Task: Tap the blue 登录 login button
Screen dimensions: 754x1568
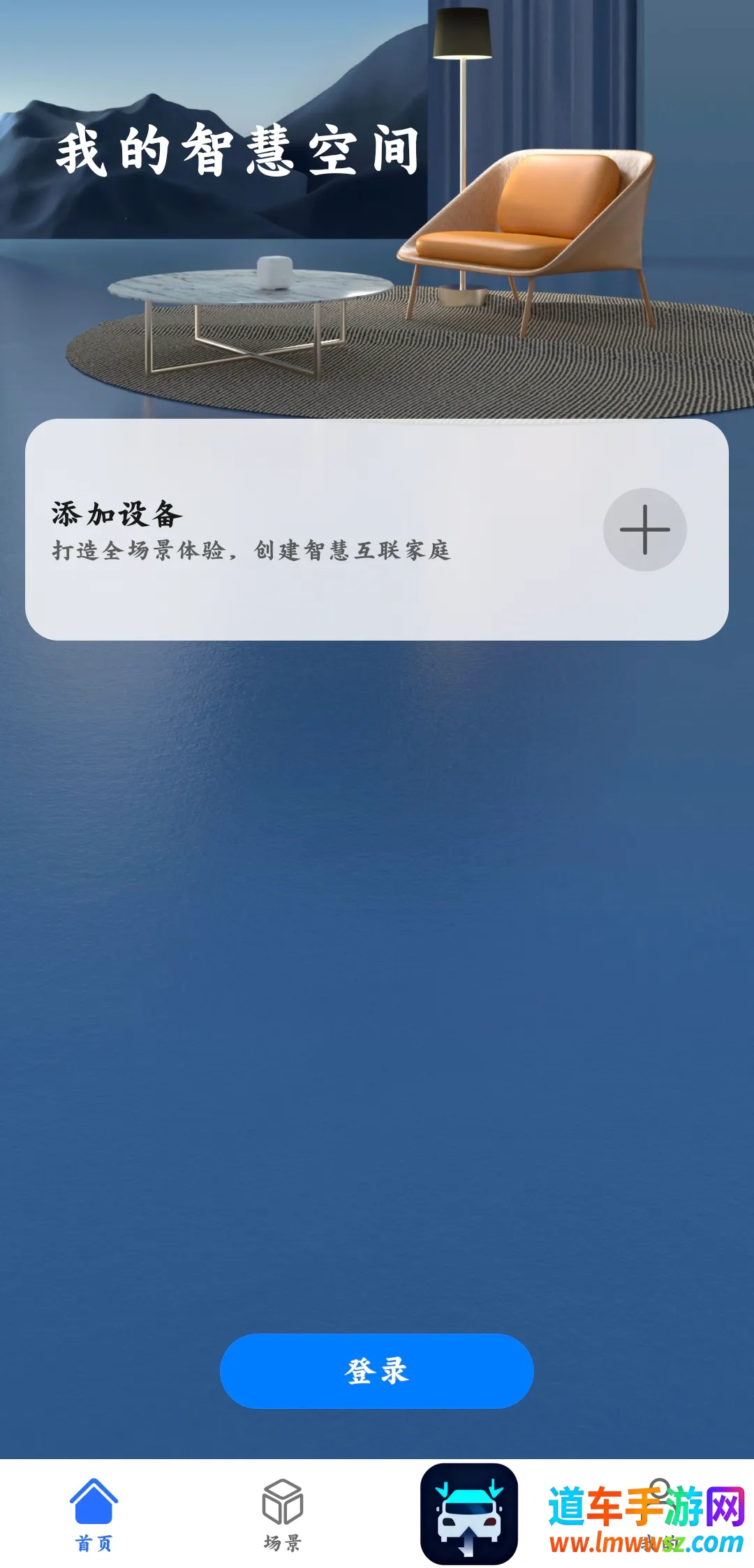Action: click(x=376, y=1371)
